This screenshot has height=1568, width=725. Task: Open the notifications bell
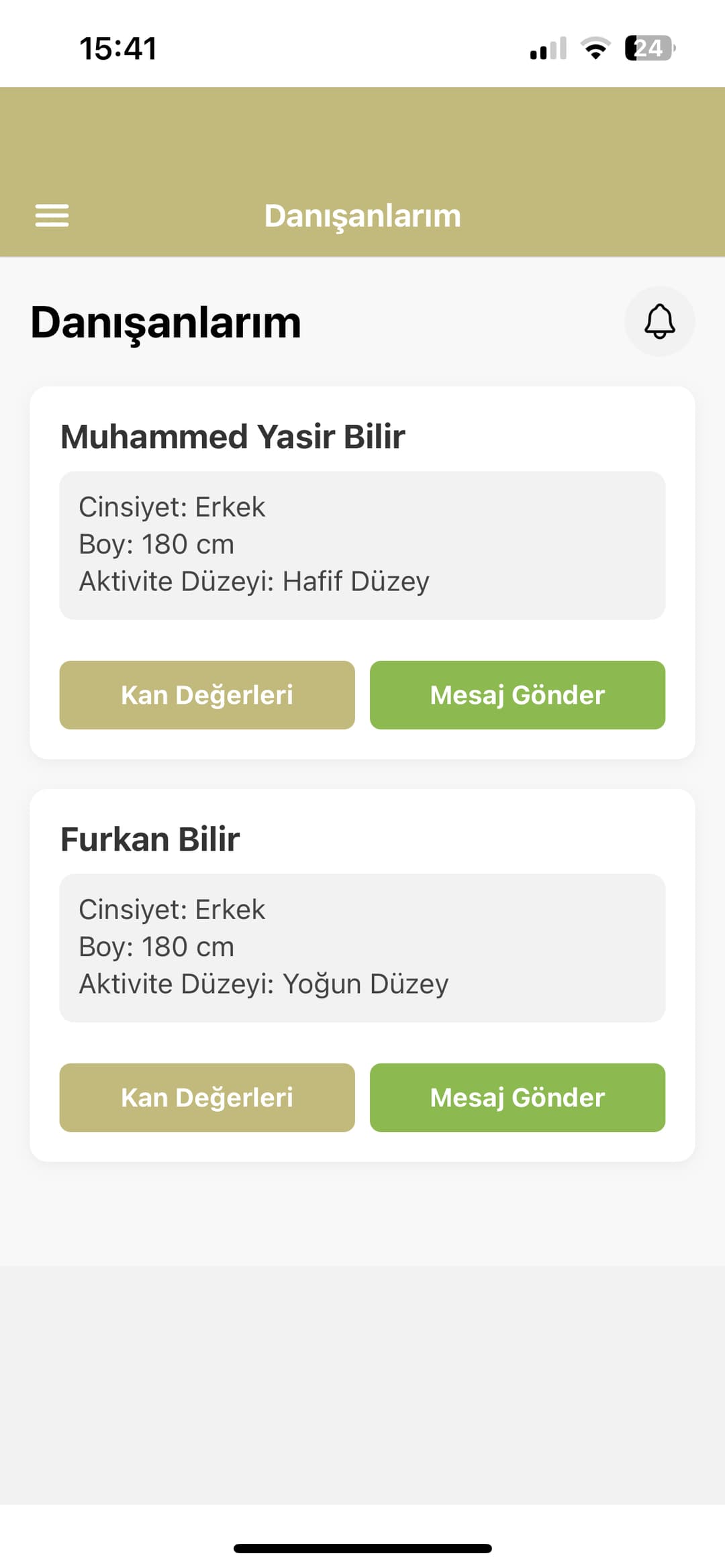click(659, 321)
